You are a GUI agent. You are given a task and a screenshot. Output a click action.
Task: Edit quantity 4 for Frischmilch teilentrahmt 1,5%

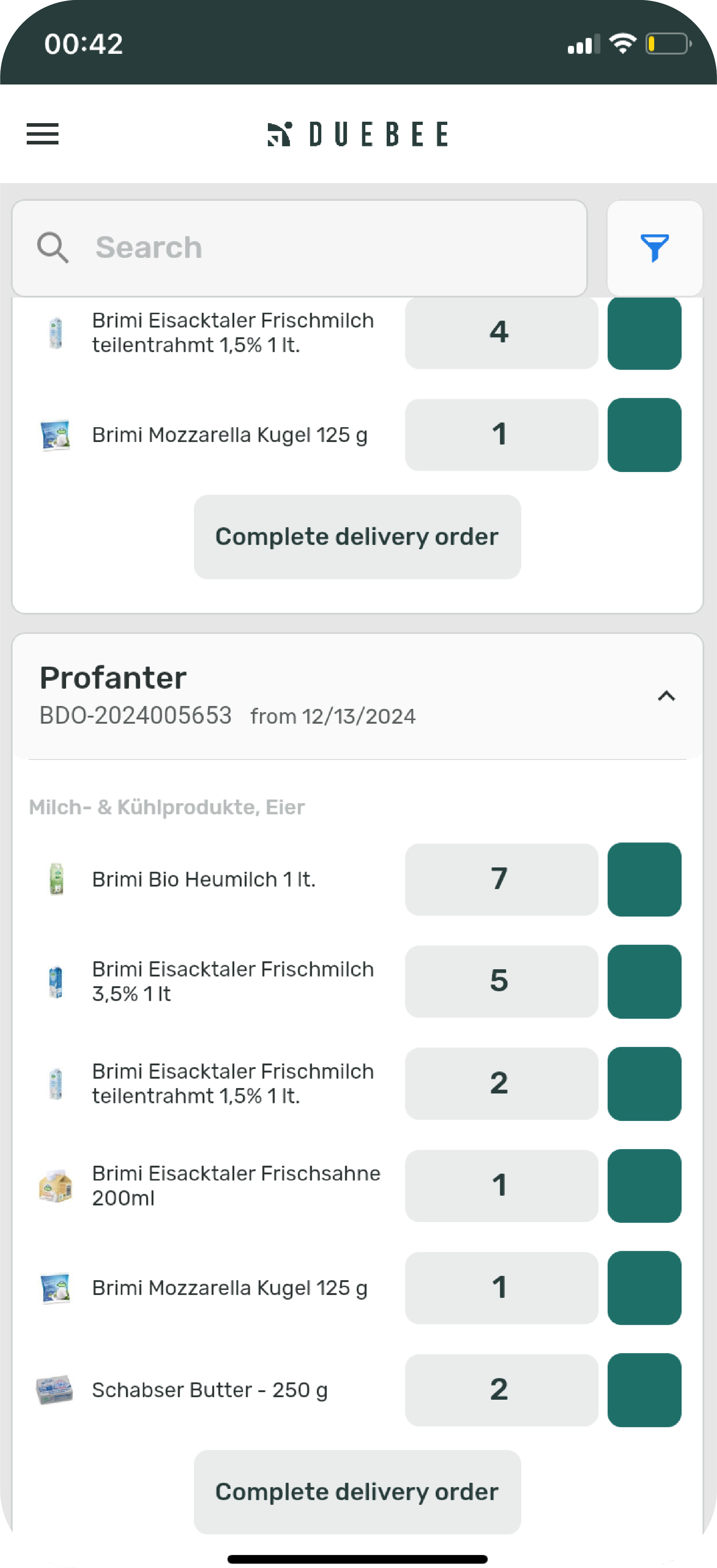[x=501, y=332]
